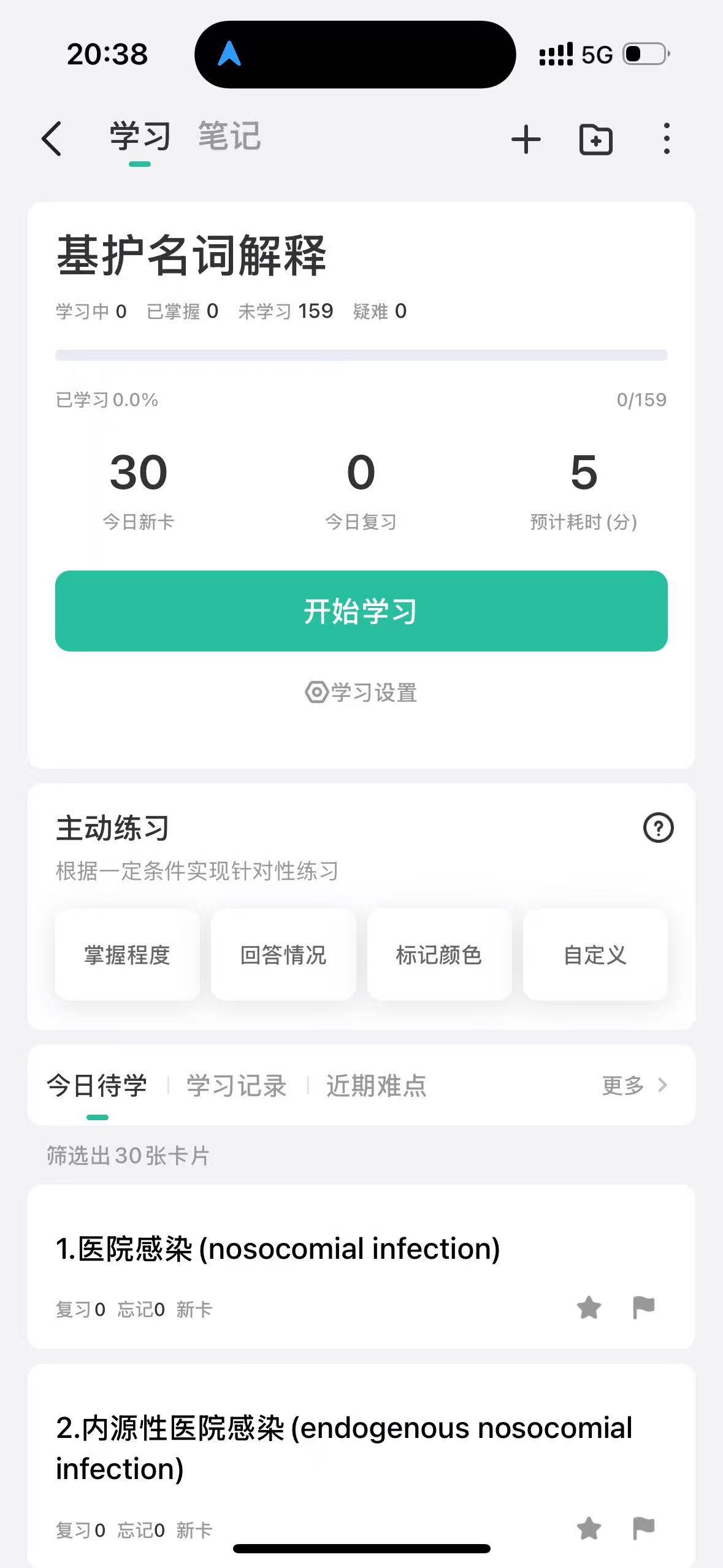Open the add-folder icon

pyautogui.click(x=596, y=139)
